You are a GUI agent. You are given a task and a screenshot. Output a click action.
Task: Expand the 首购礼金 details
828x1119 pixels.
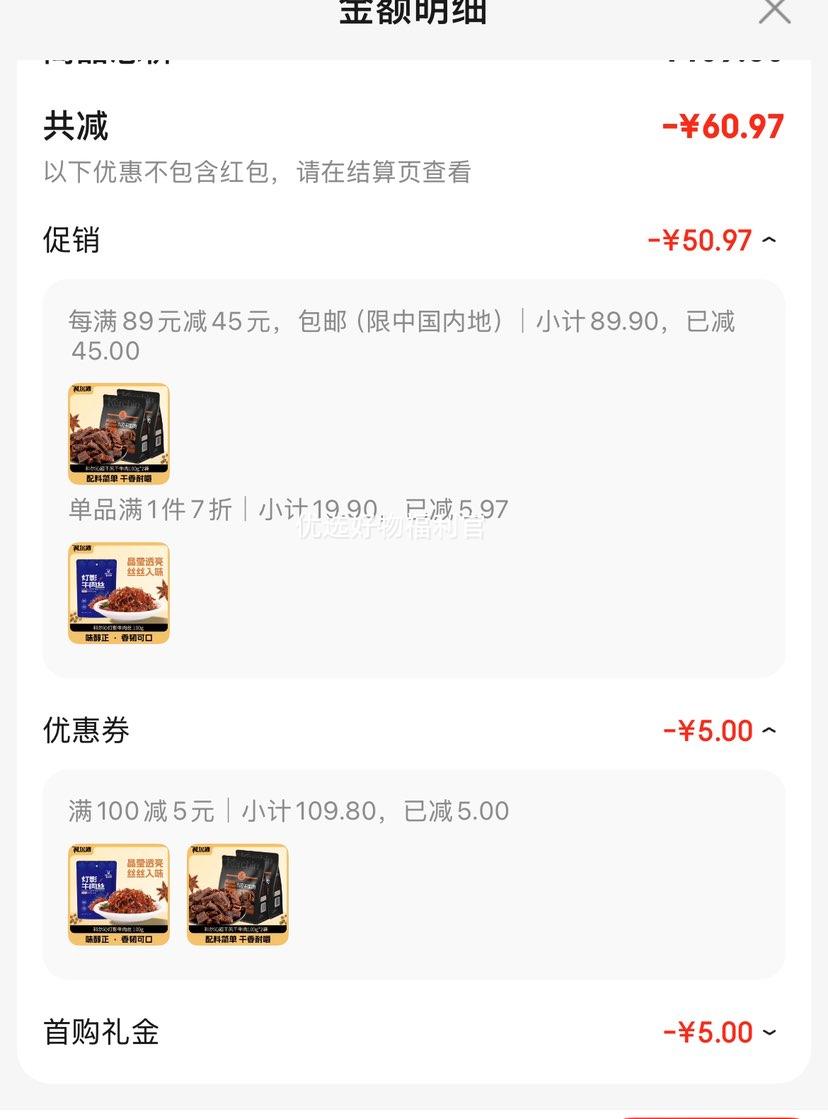768,1032
